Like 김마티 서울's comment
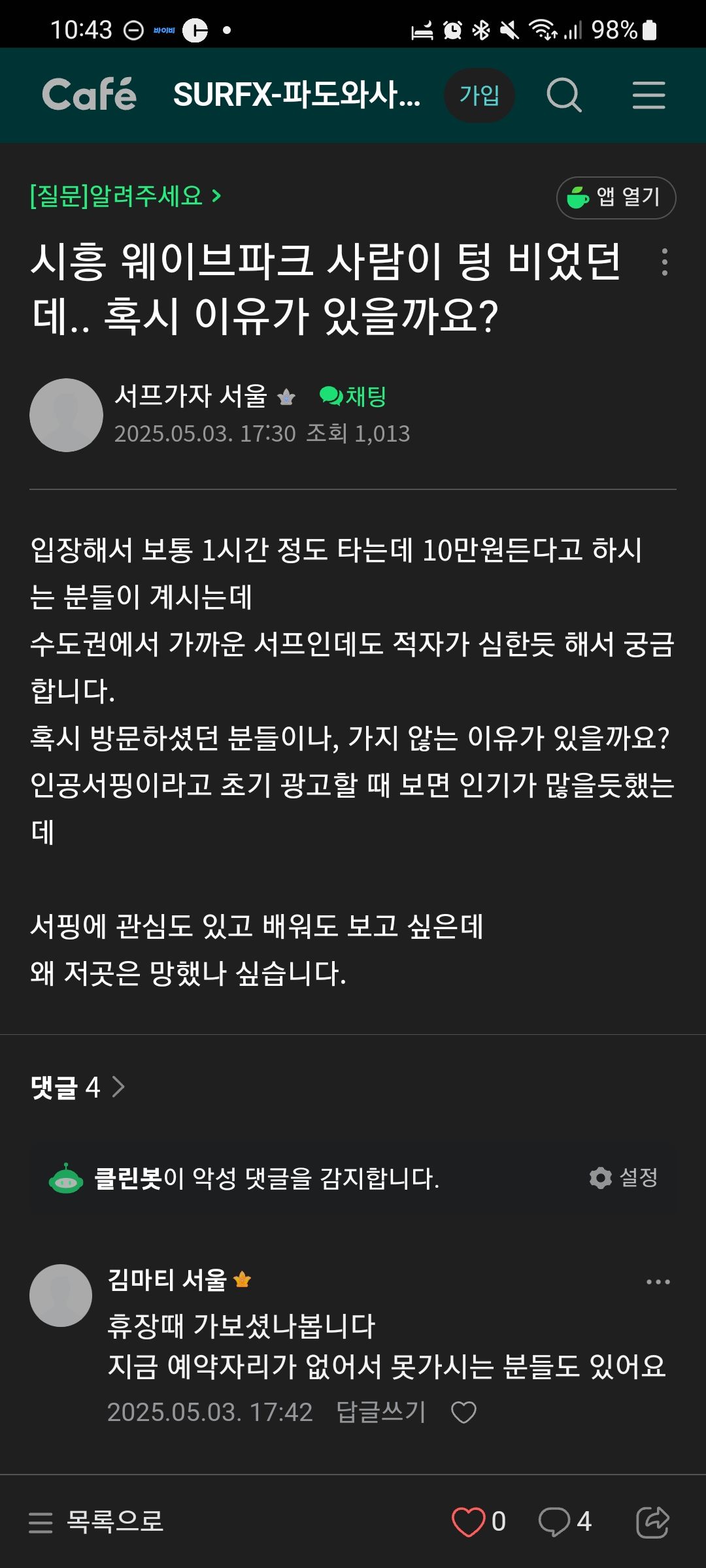Image resolution: width=706 pixels, height=1568 pixels. [x=463, y=1413]
